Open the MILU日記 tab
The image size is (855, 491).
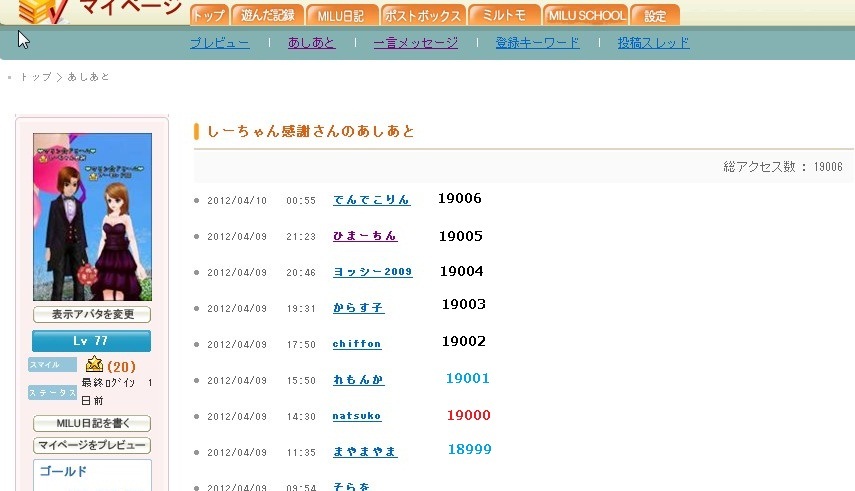coord(343,15)
